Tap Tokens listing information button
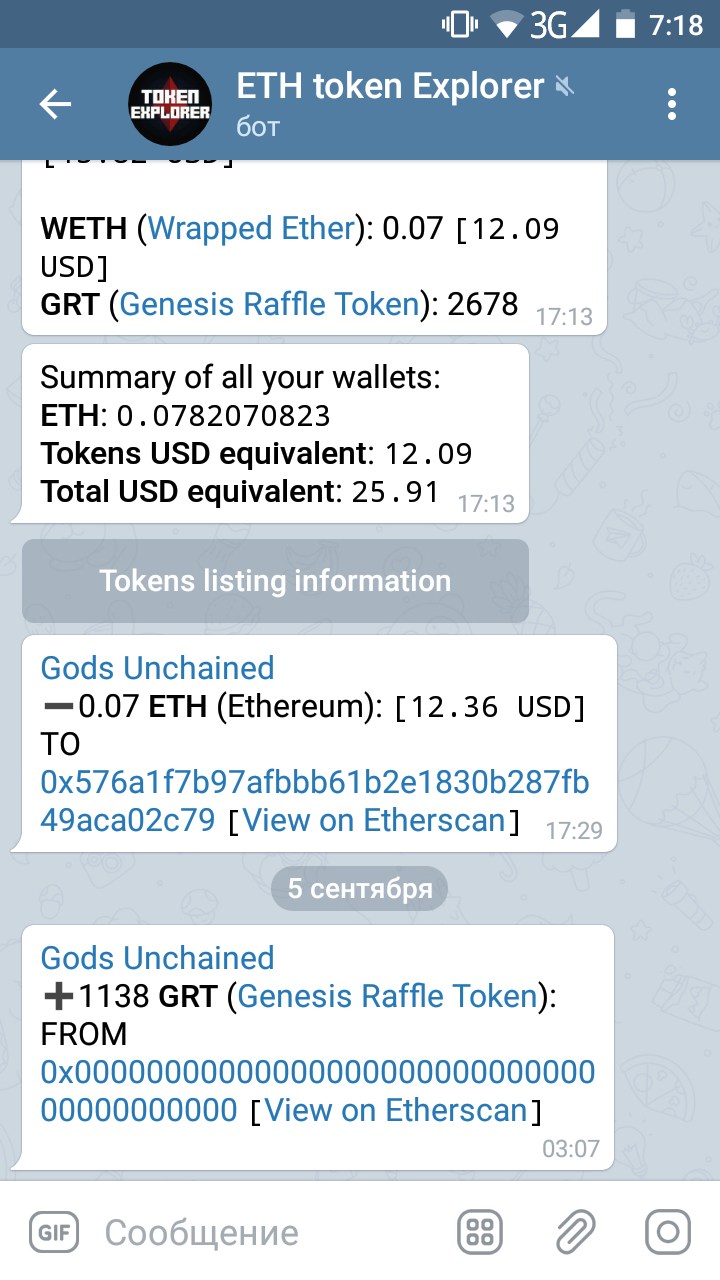The image size is (720, 1280). click(275, 581)
